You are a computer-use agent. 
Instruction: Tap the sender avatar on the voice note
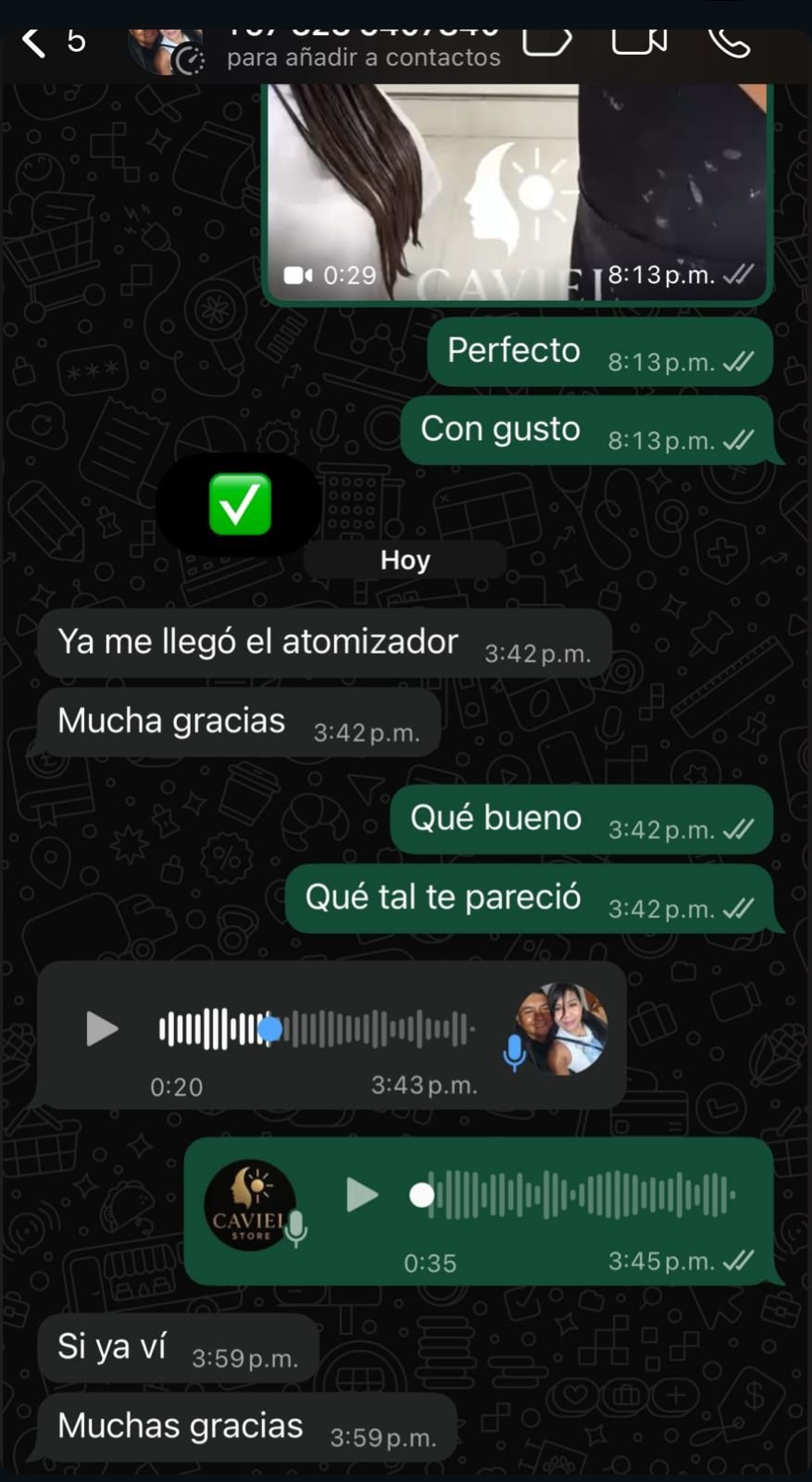coord(562,1028)
